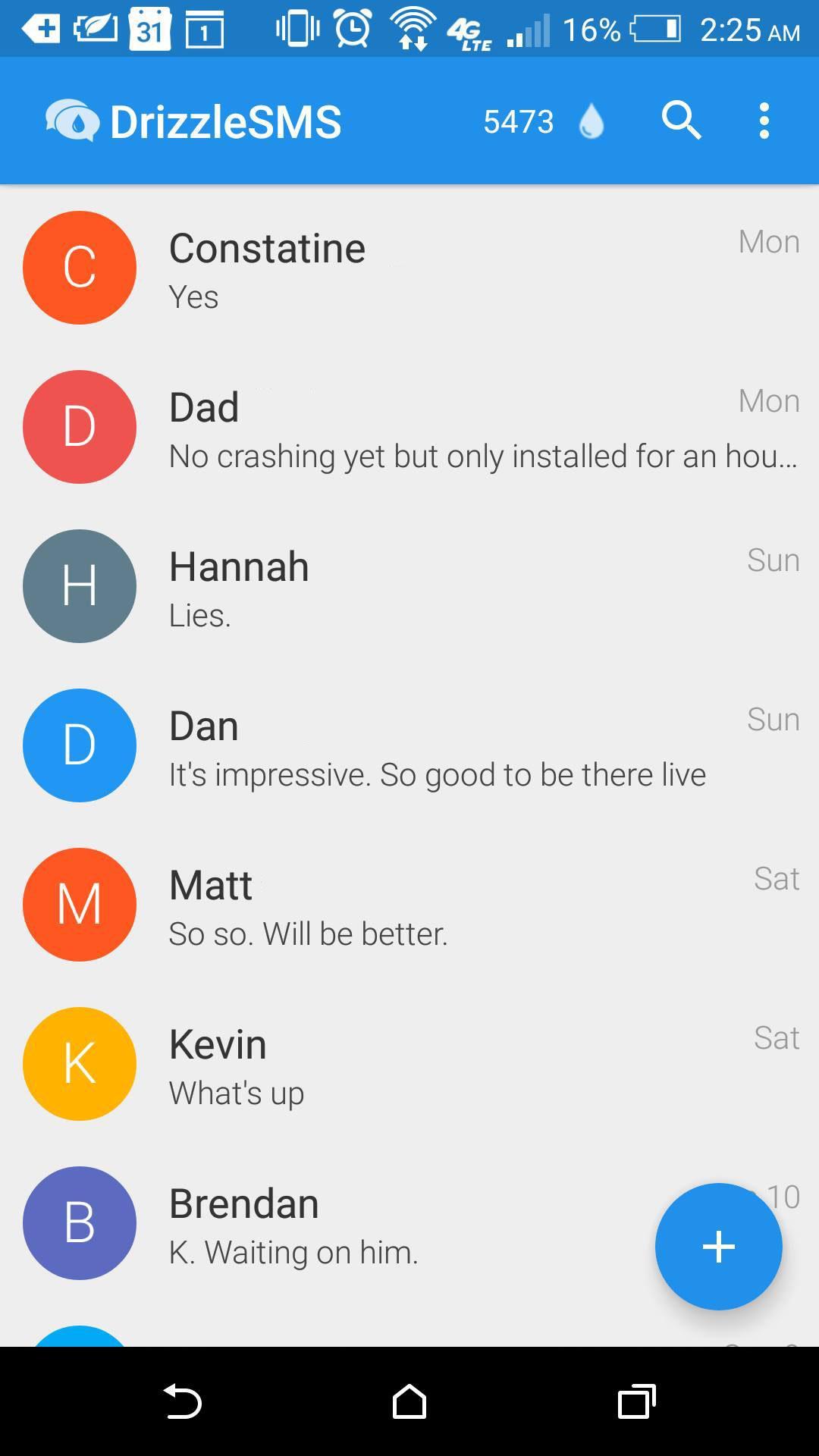Open the chat thread with Dad
This screenshot has width=819, height=1456.
tap(409, 427)
